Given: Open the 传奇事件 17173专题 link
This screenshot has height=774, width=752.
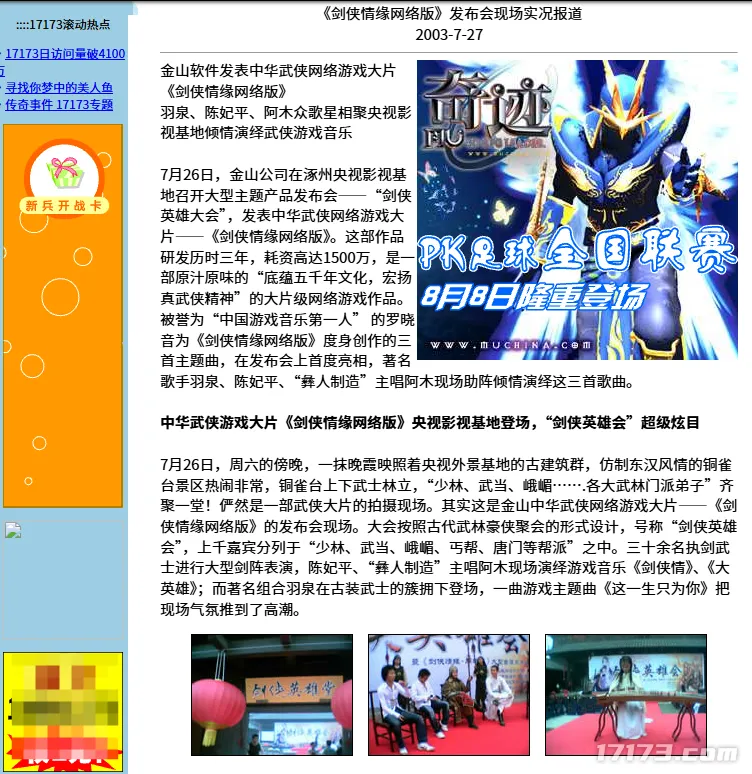Looking at the screenshot, I should [x=58, y=104].
